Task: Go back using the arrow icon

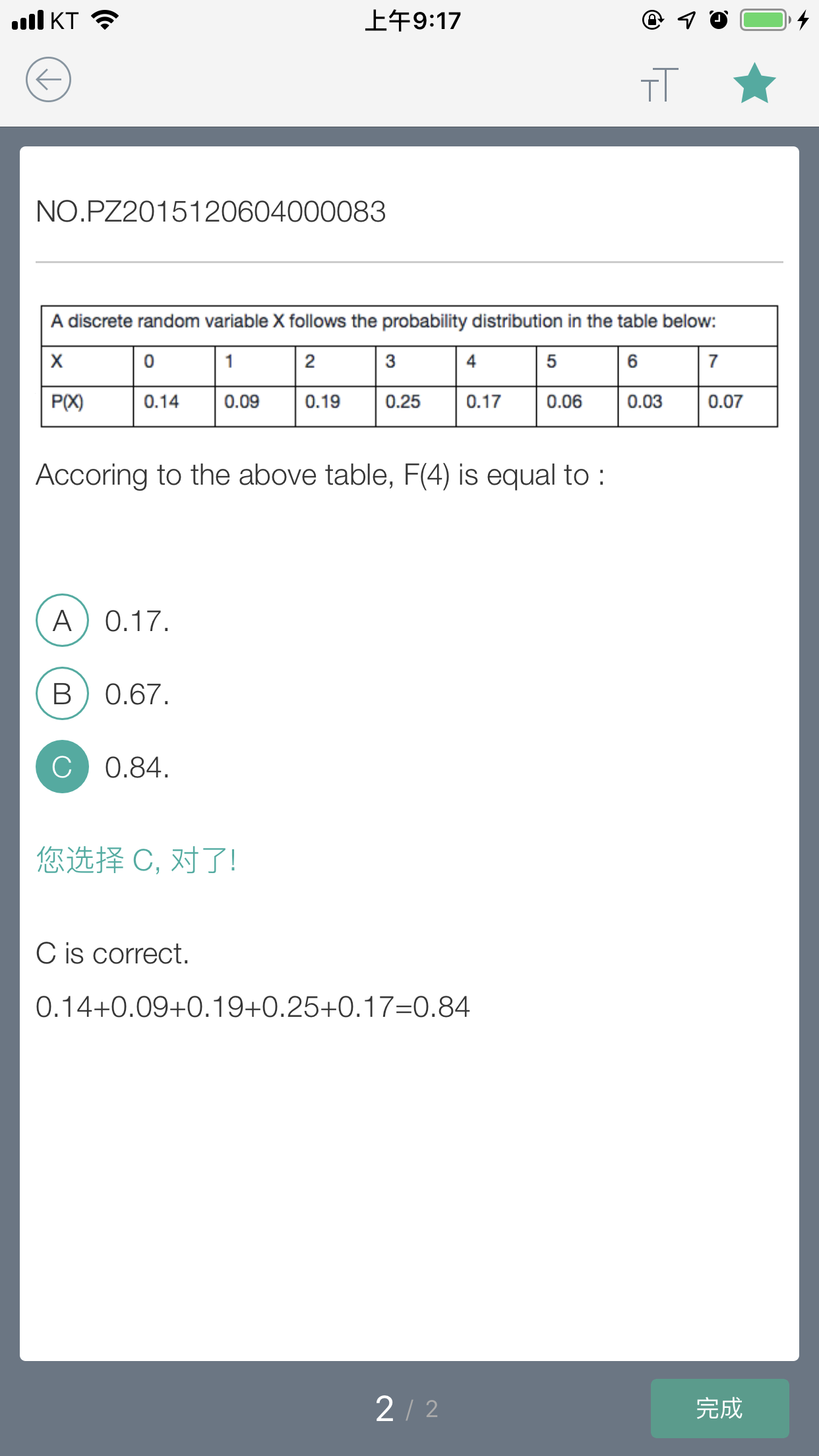Action: pos(48,80)
